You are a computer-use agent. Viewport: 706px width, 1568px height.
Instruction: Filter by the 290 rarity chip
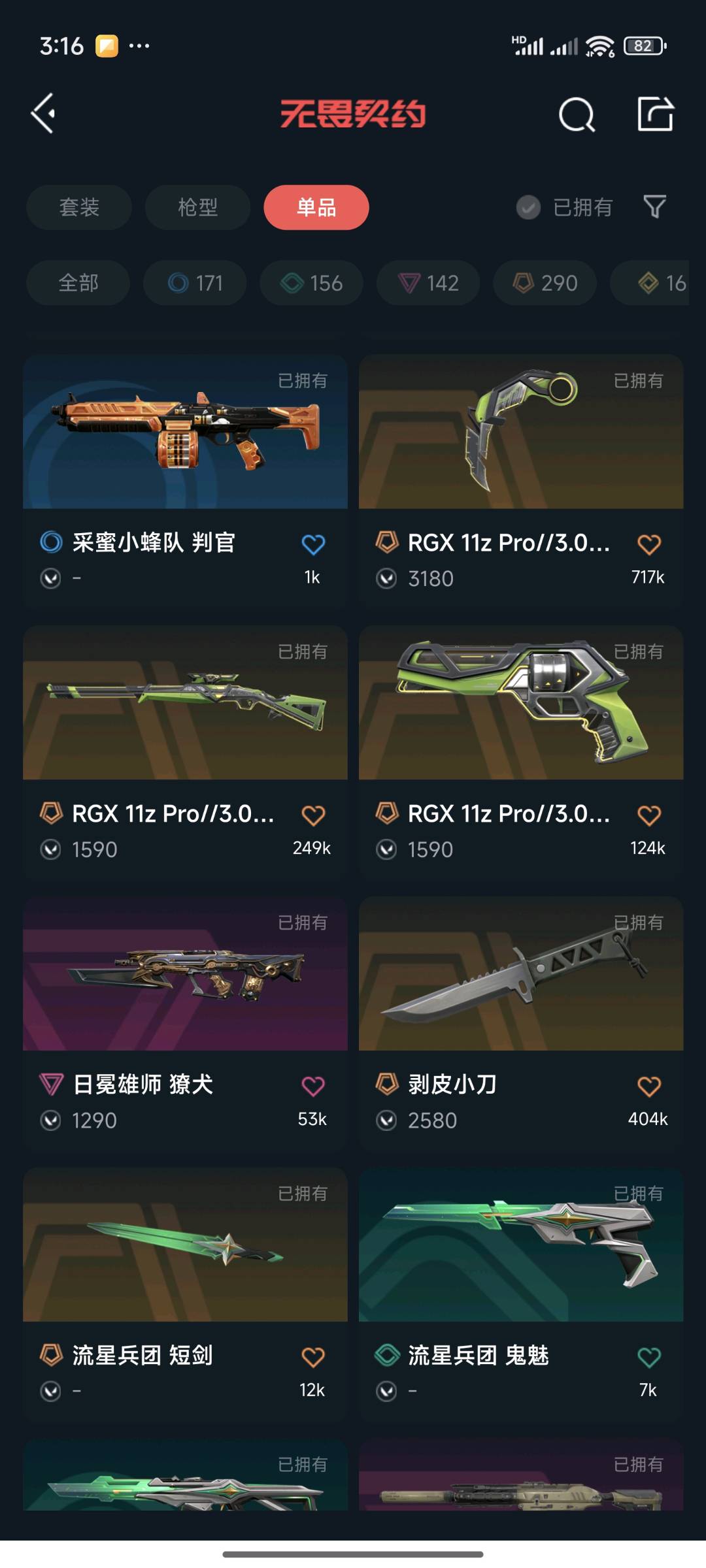tap(545, 283)
